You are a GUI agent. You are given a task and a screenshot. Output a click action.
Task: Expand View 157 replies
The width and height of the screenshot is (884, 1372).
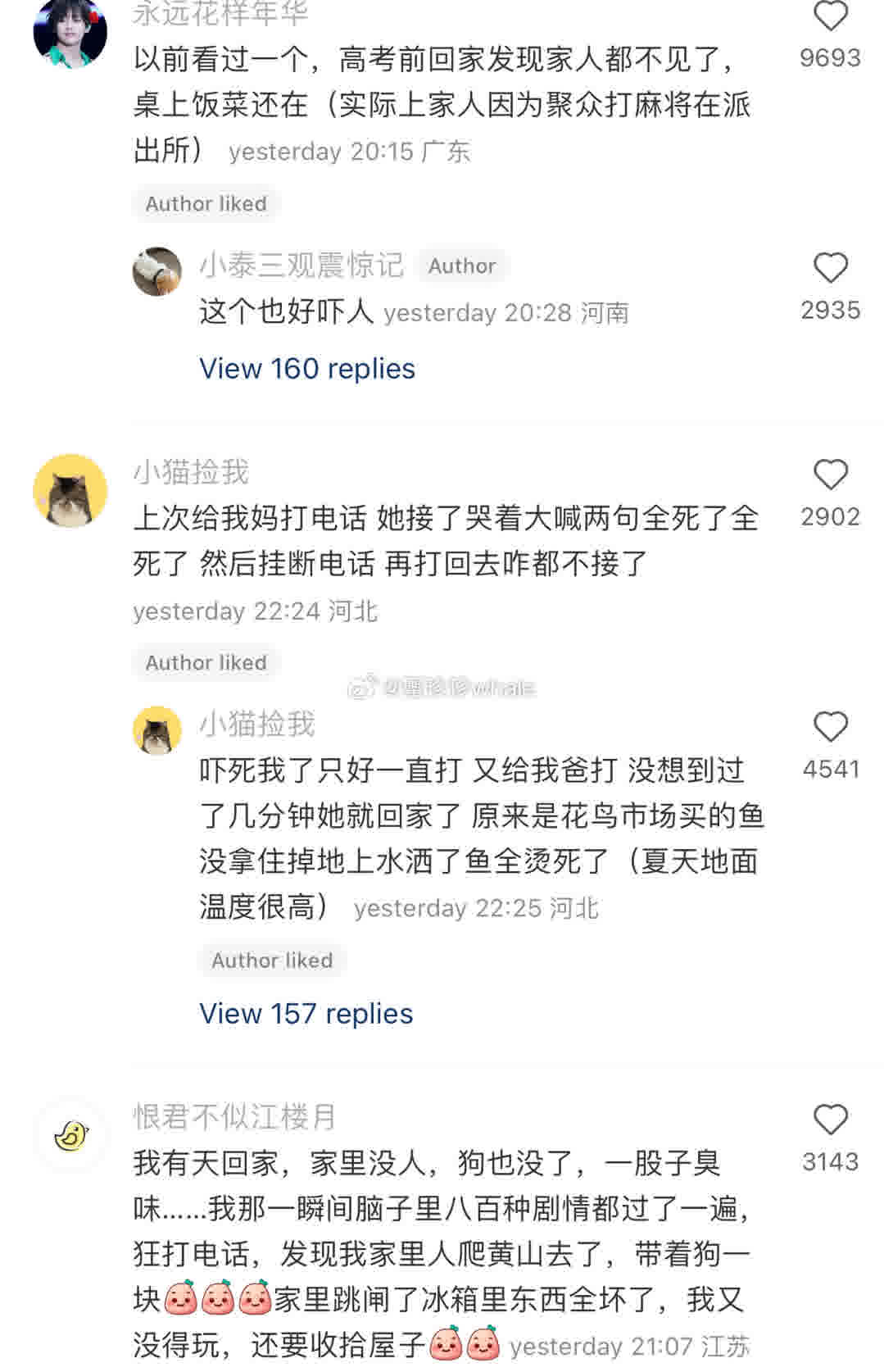306,1014
